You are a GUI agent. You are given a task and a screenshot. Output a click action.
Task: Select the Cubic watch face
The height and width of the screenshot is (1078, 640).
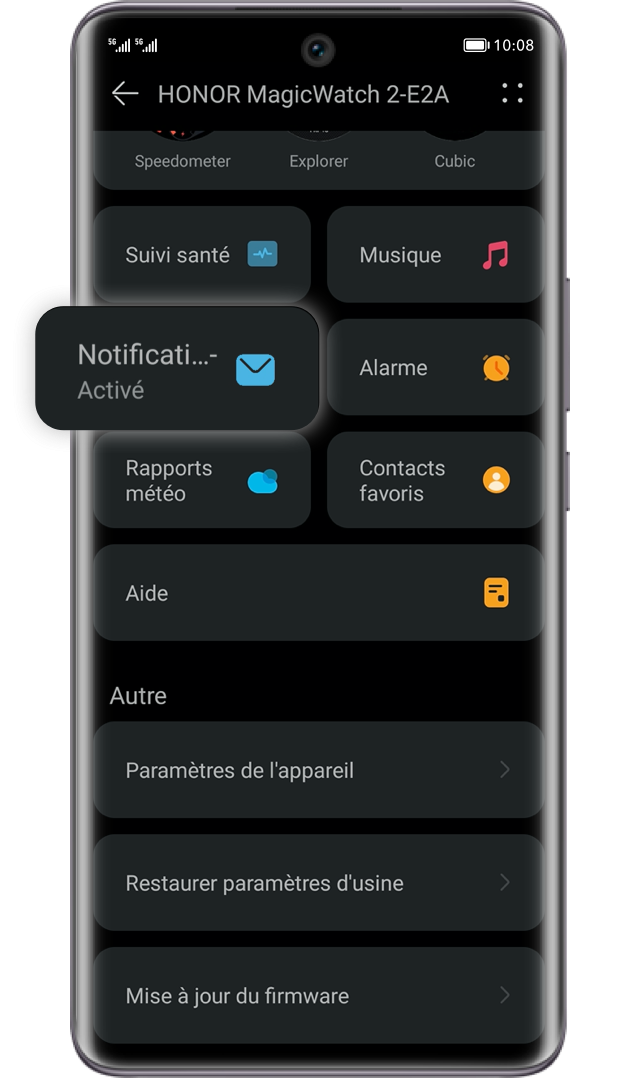pos(454,153)
